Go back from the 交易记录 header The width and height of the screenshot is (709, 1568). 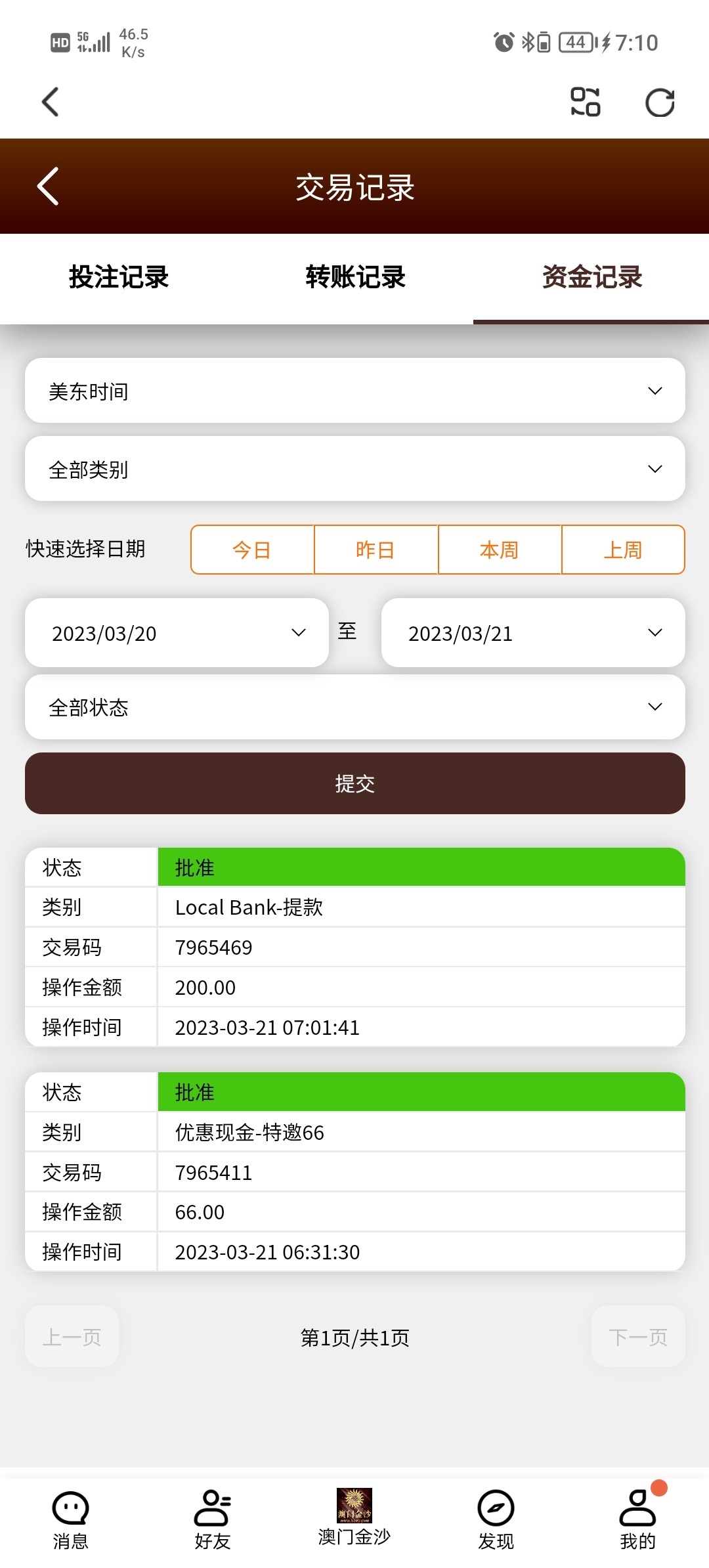click(49, 186)
